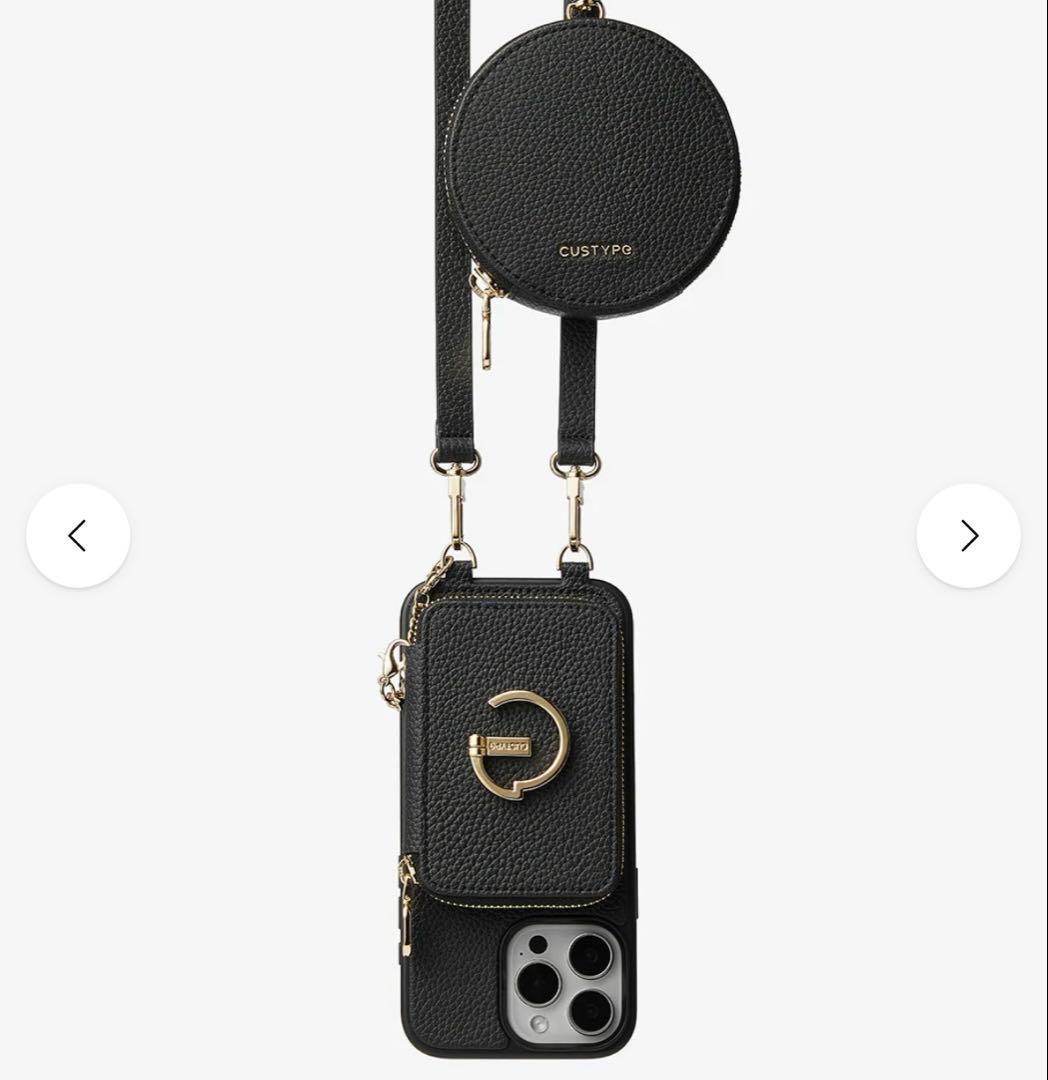1048x1080 pixels.
Task: Open the black phone case product photo
Action: pyautogui.click(x=520, y=800)
